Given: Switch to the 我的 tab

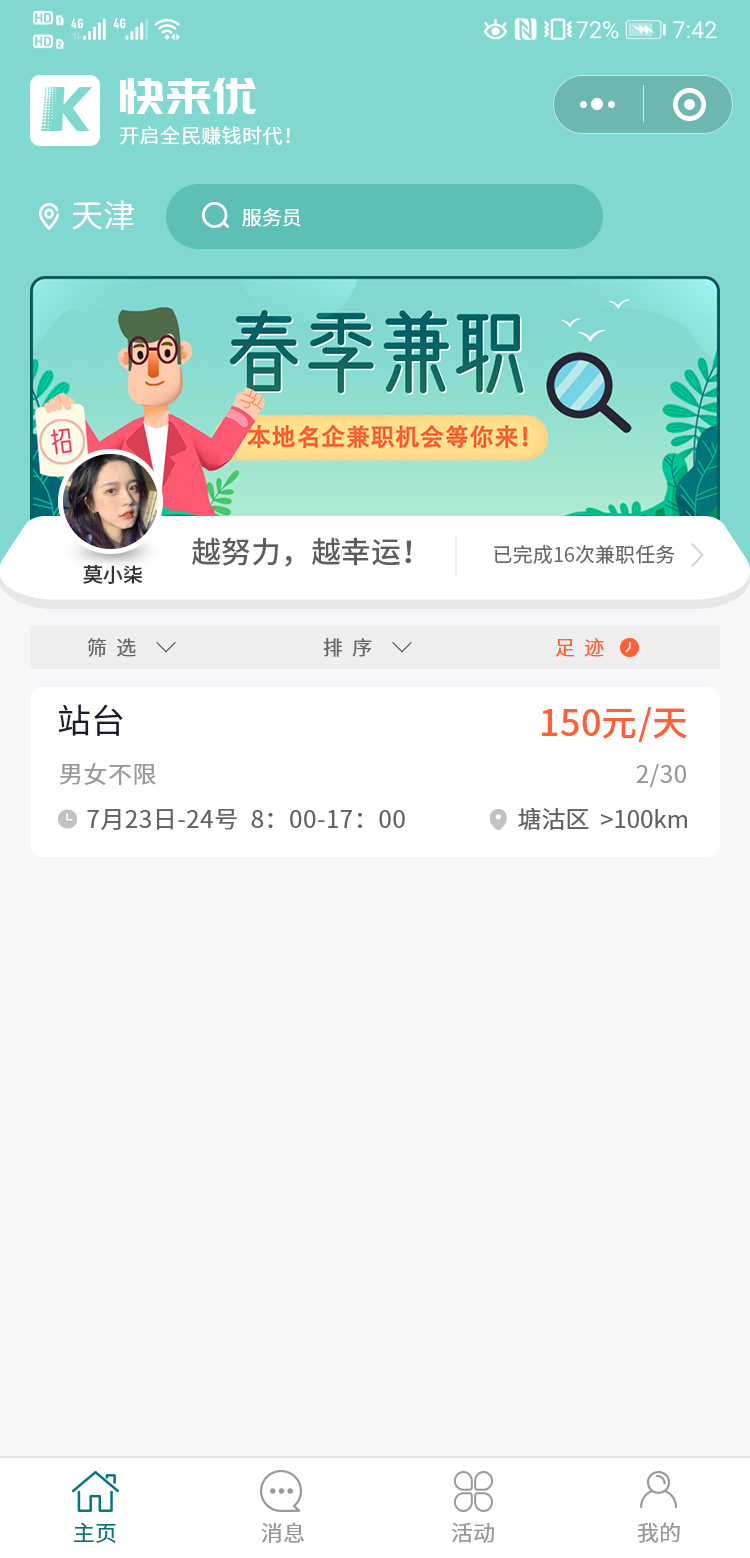Looking at the screenshot, I should pyautogui.click(x=658, y=1506).
